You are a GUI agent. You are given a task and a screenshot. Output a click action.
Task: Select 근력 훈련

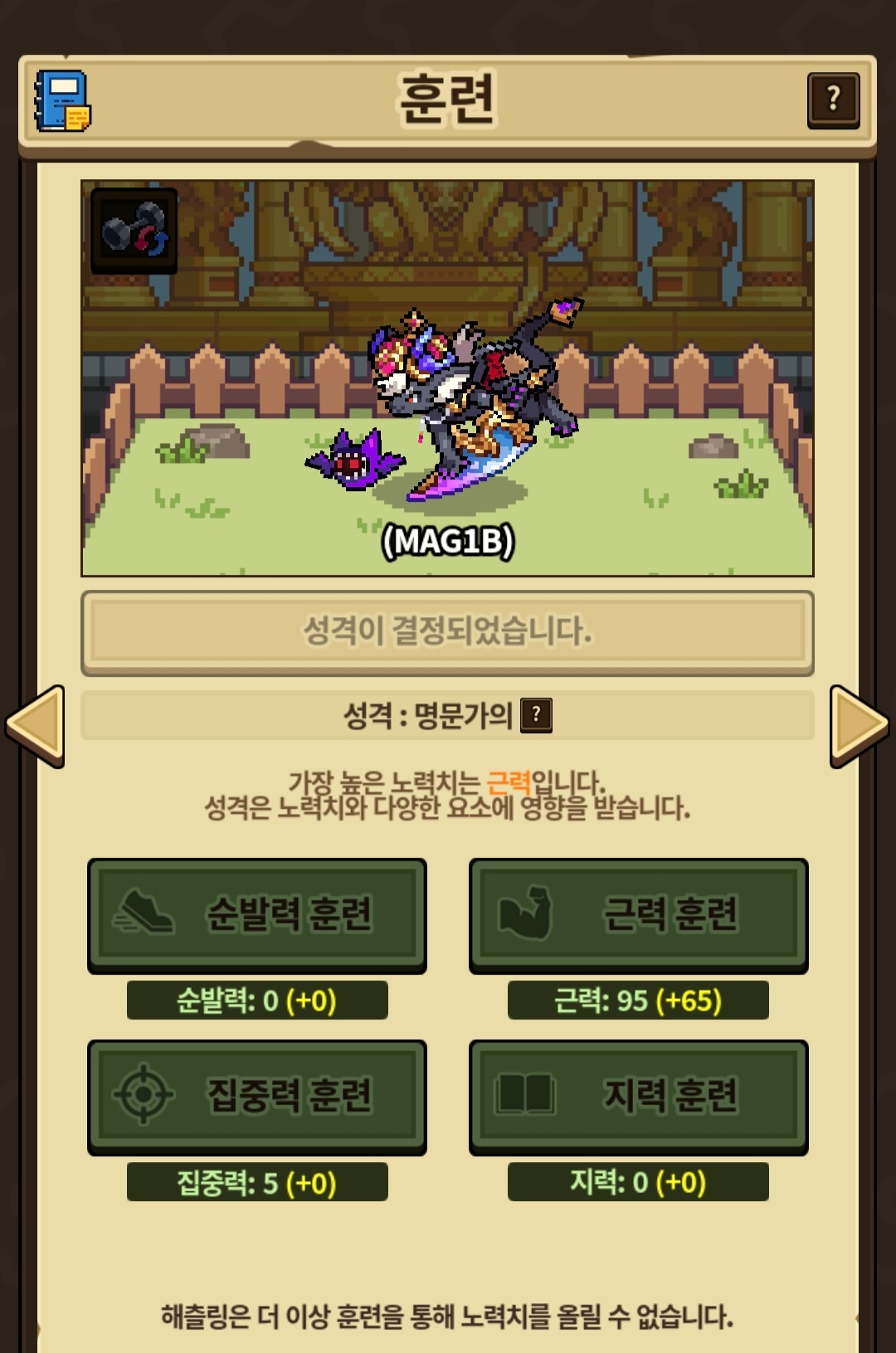point(638,915)
